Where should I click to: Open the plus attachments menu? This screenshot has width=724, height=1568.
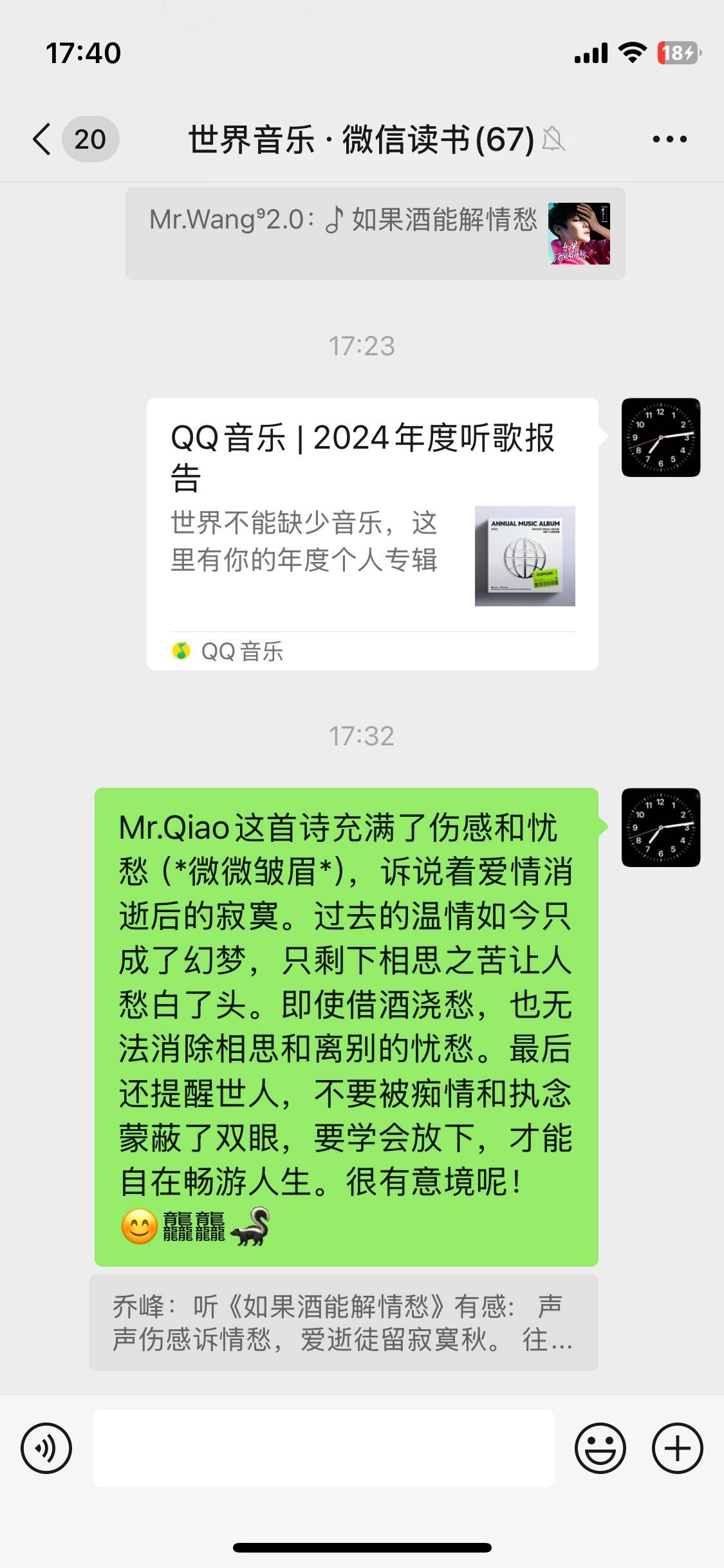point(677,1448)
